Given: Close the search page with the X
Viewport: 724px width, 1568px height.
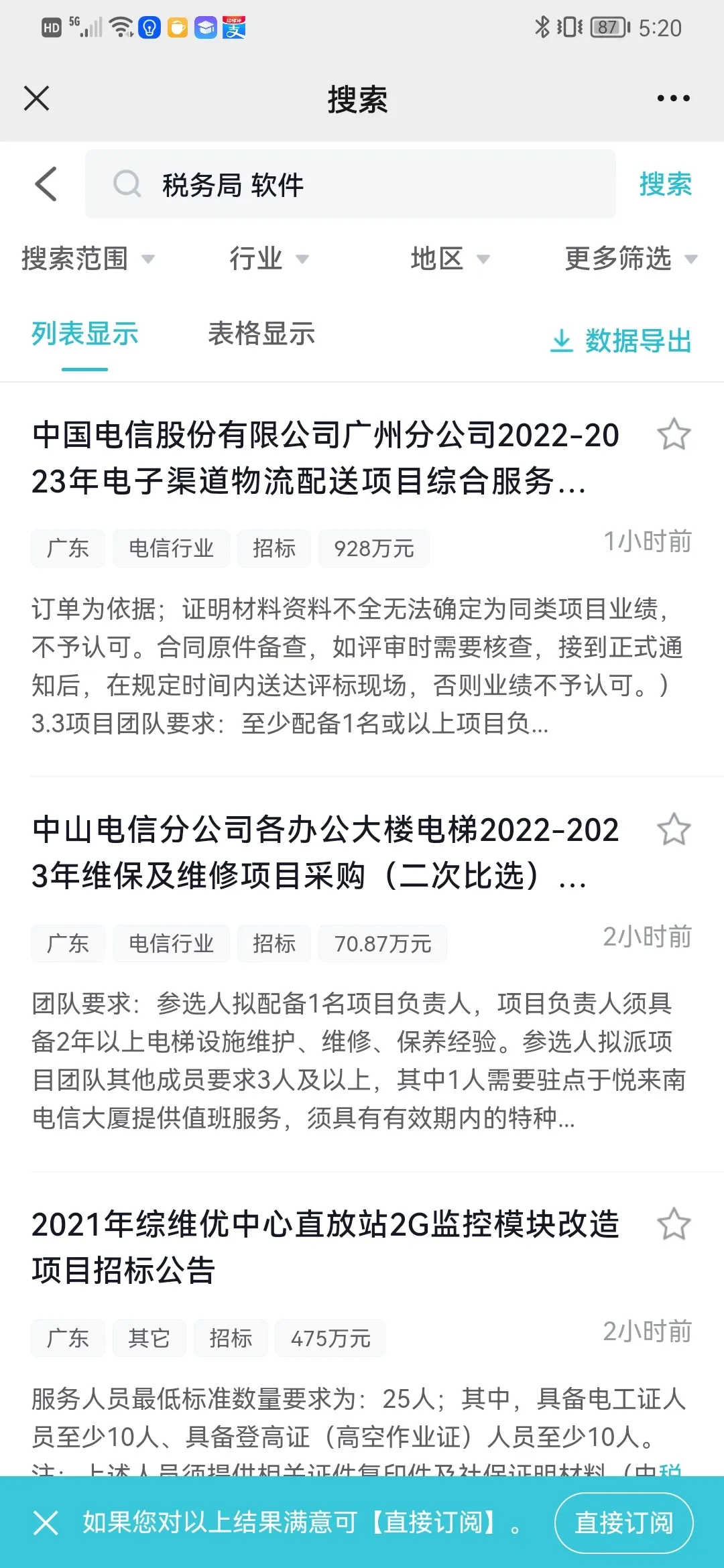Looking at the screenshot, I should [37, 99].
